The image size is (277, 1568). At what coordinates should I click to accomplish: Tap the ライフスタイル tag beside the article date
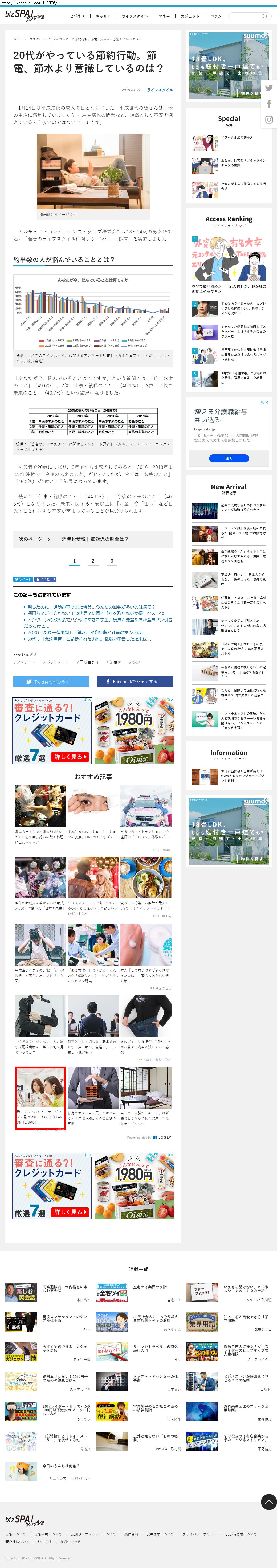point(160,90)
